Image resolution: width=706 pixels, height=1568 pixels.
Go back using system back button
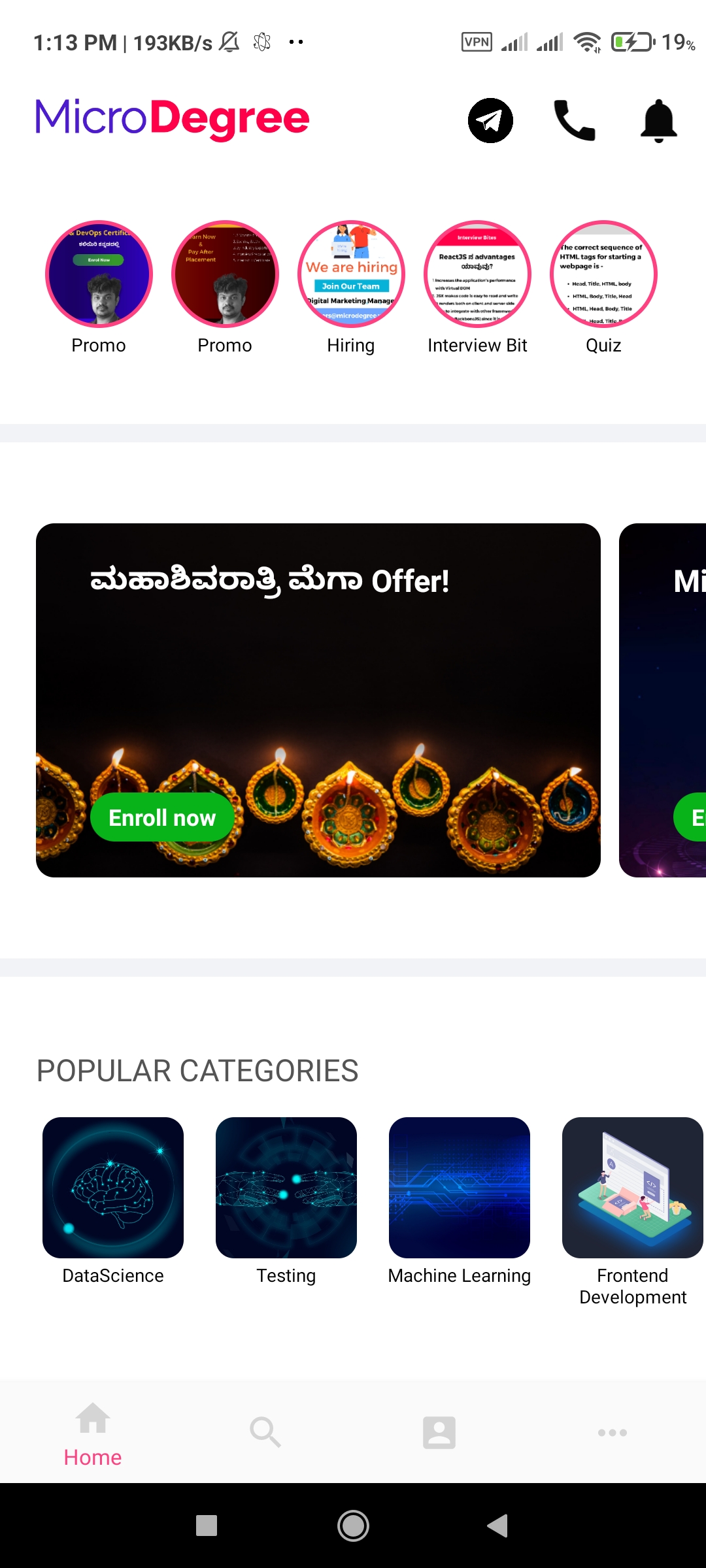[498, 1526]
